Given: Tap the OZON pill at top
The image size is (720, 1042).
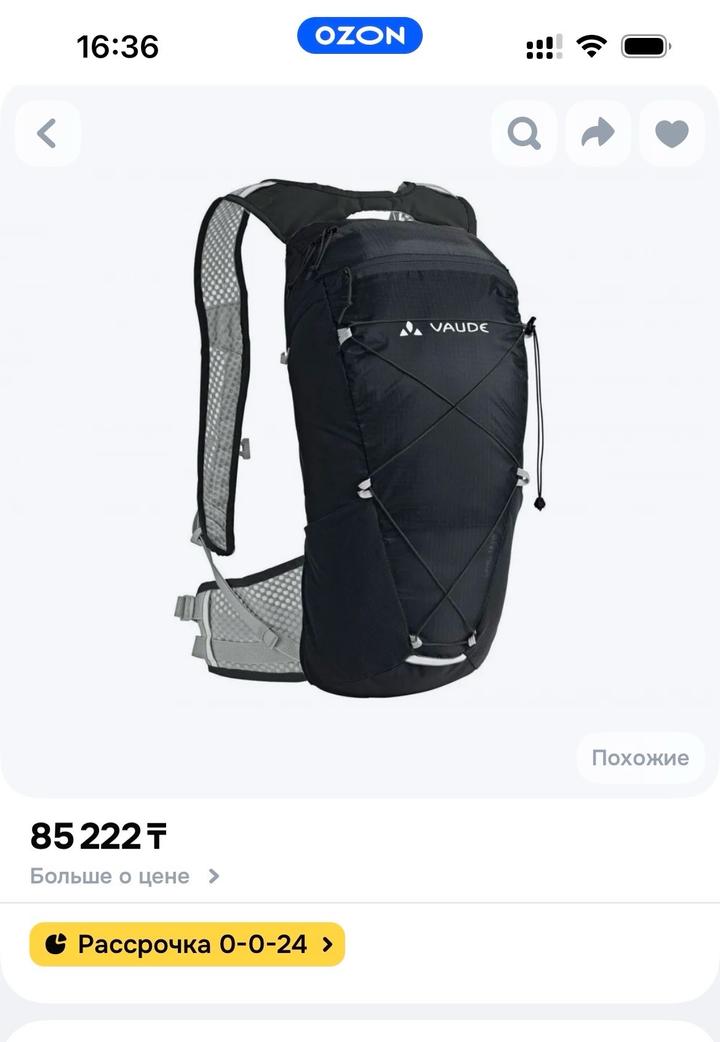Looking at the screenshot, I should tap(360, 35).
